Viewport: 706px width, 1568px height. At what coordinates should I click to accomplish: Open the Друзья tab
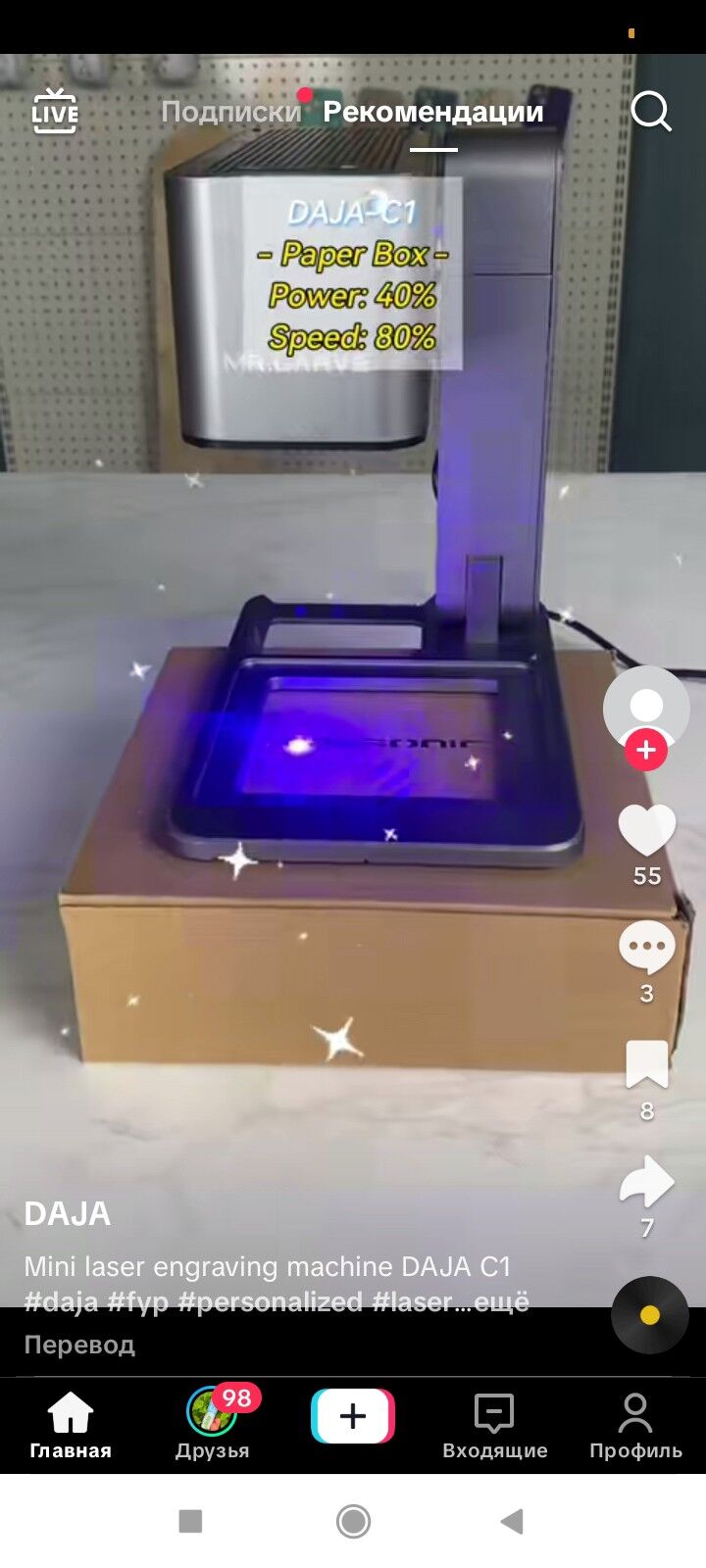pos(212,1426)
